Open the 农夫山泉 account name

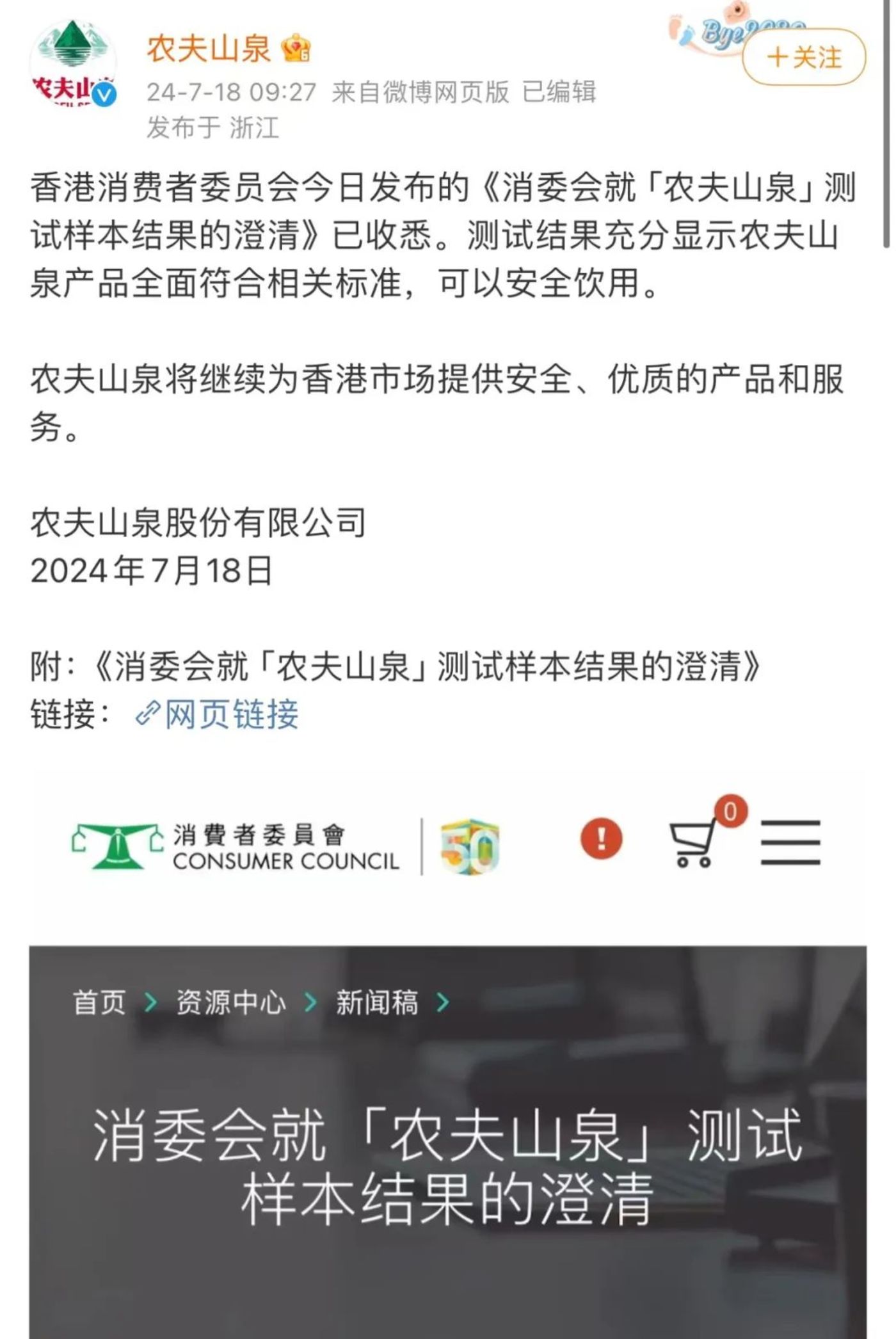pyautogui.click(x=209, y=49)
